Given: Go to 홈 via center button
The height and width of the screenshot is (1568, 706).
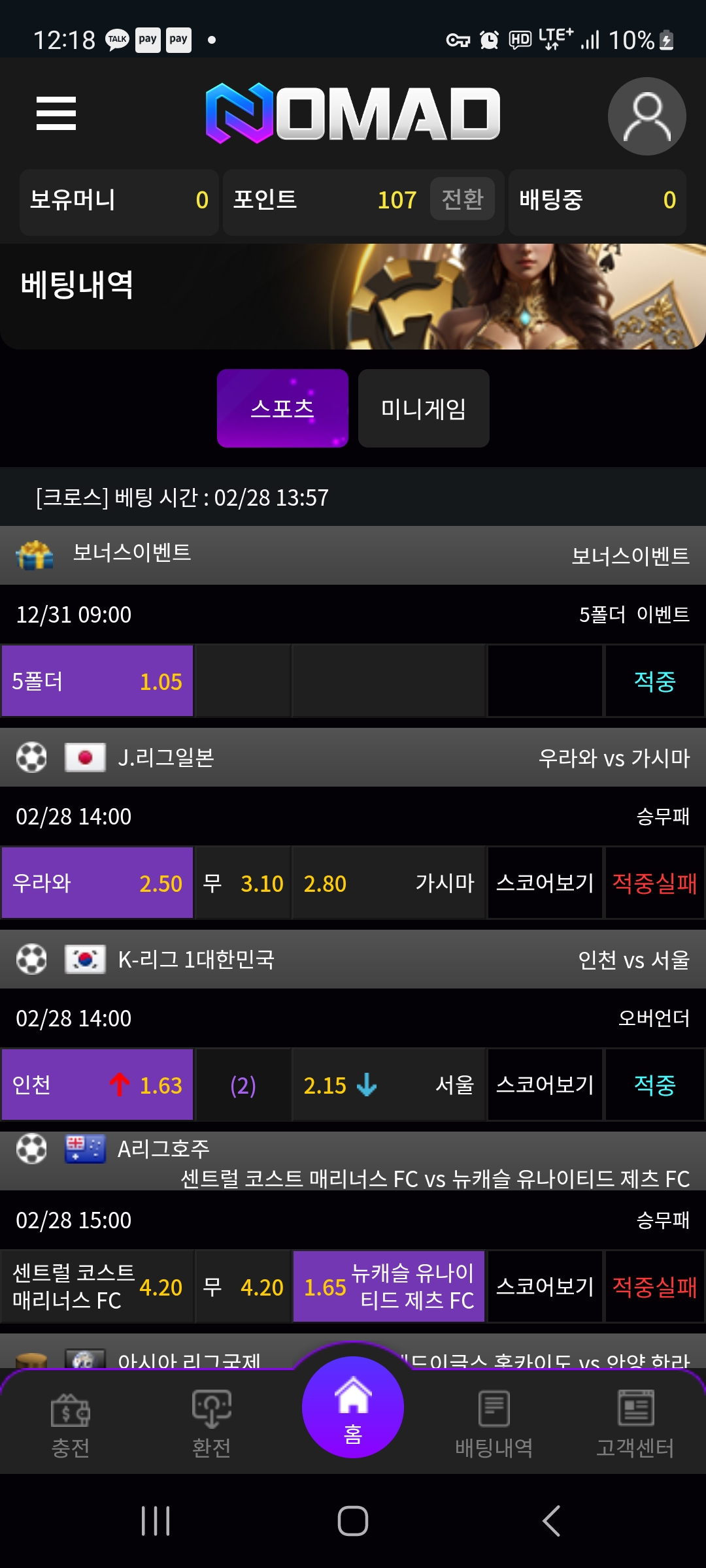Looking at the screenshot, I should coord(353,1407).
